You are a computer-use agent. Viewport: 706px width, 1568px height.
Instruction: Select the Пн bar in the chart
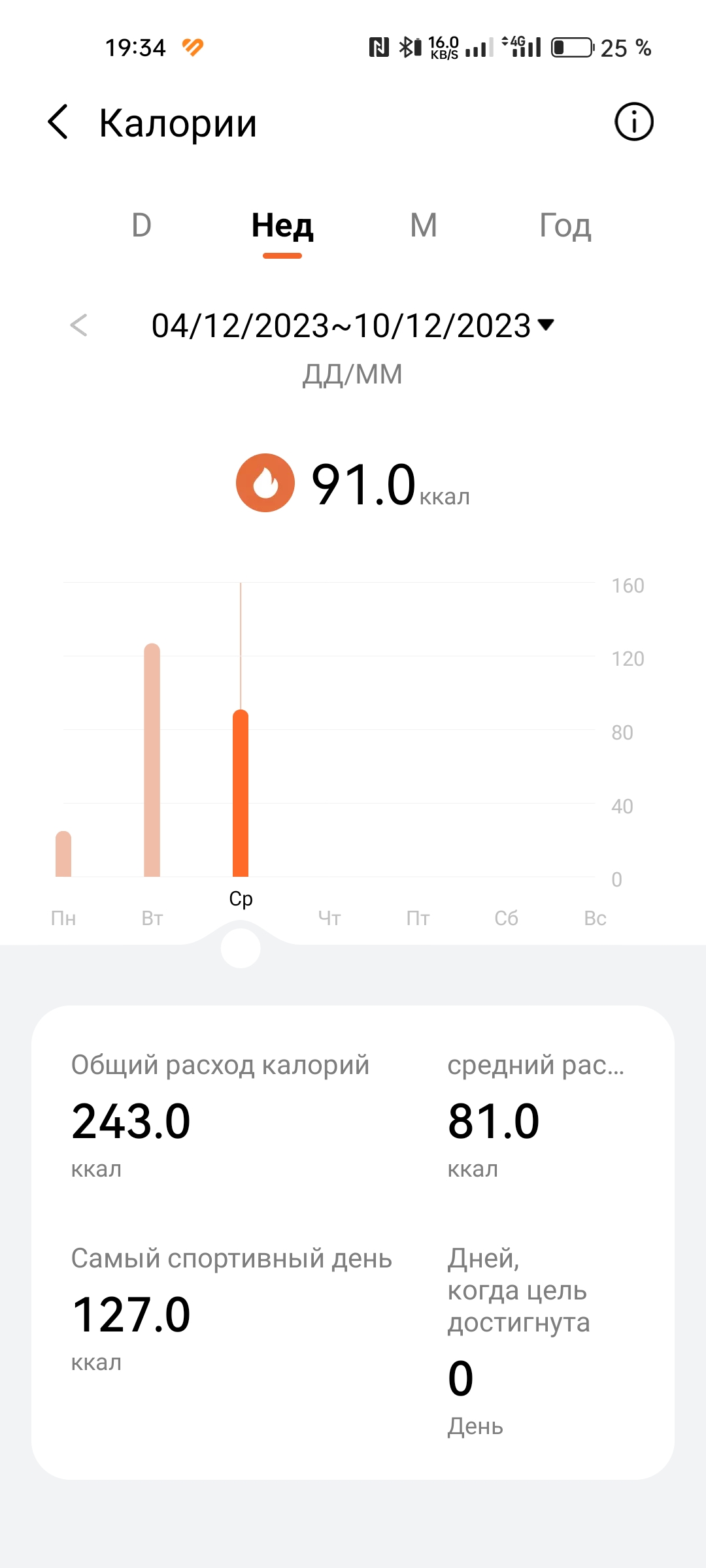coord(63,853)
